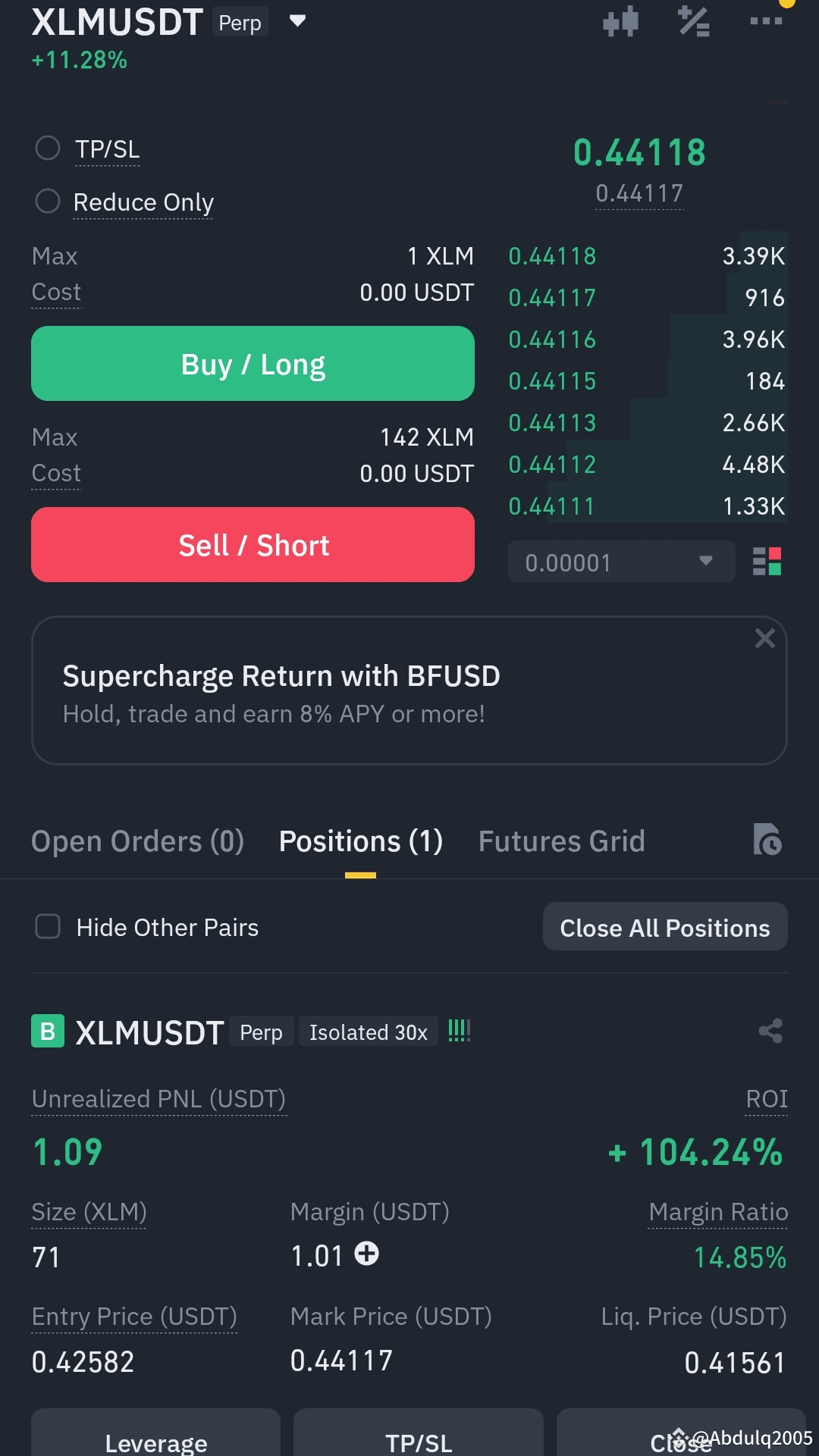The image size is (819, 1456).
Task: Tap the Sell / Short button
Action: click(253, 545)
